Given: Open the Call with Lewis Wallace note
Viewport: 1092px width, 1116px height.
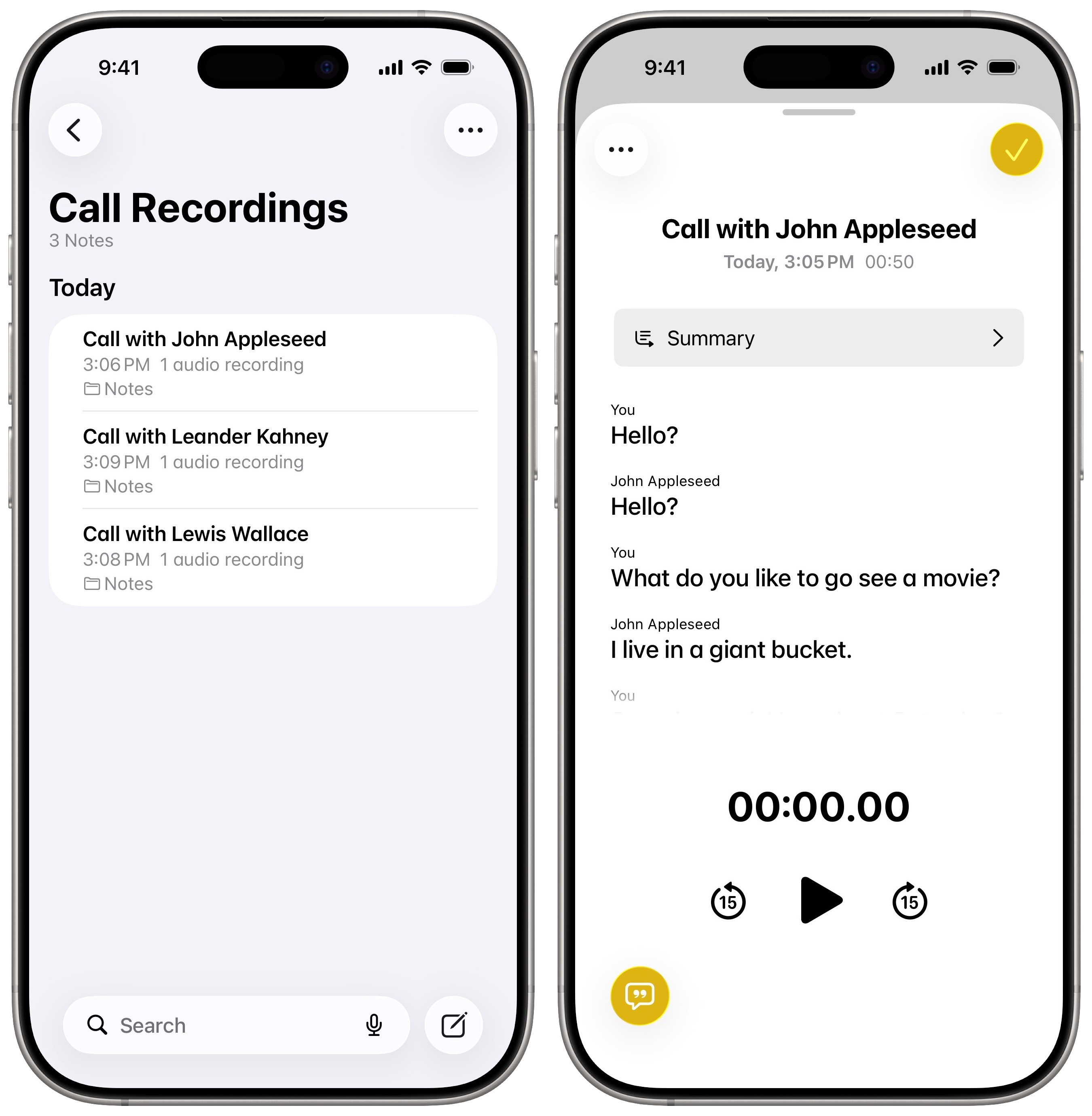Looking at the screenshot, I should point(273,558).
